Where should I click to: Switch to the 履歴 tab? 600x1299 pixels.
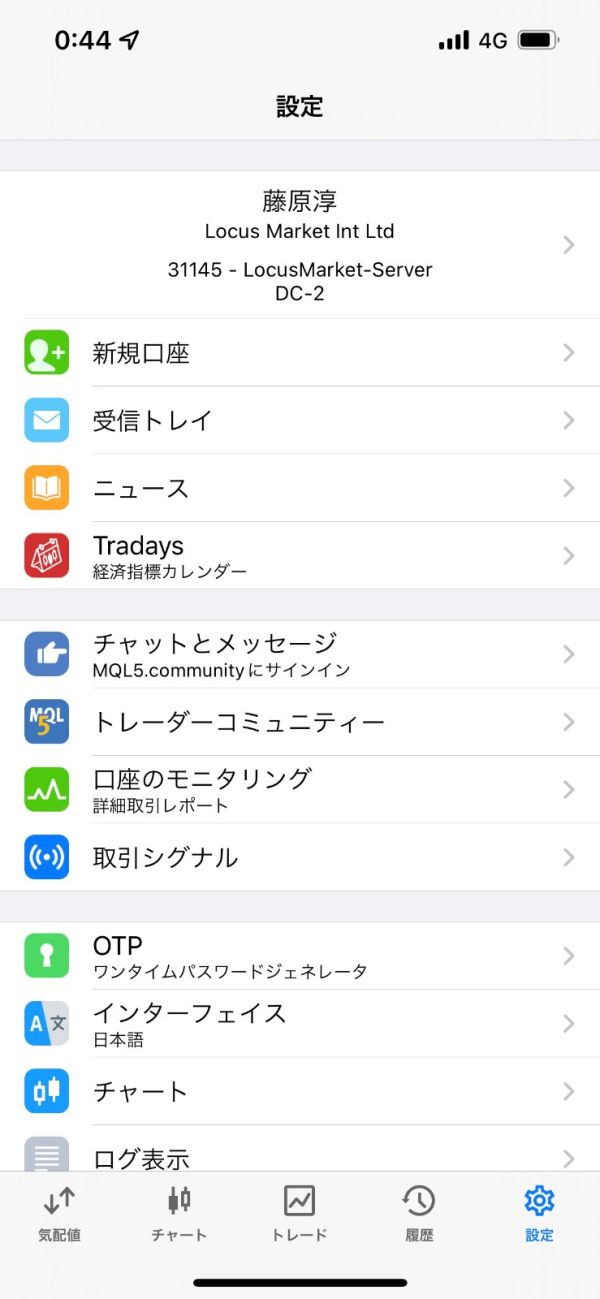click(x=419, y=1213)
